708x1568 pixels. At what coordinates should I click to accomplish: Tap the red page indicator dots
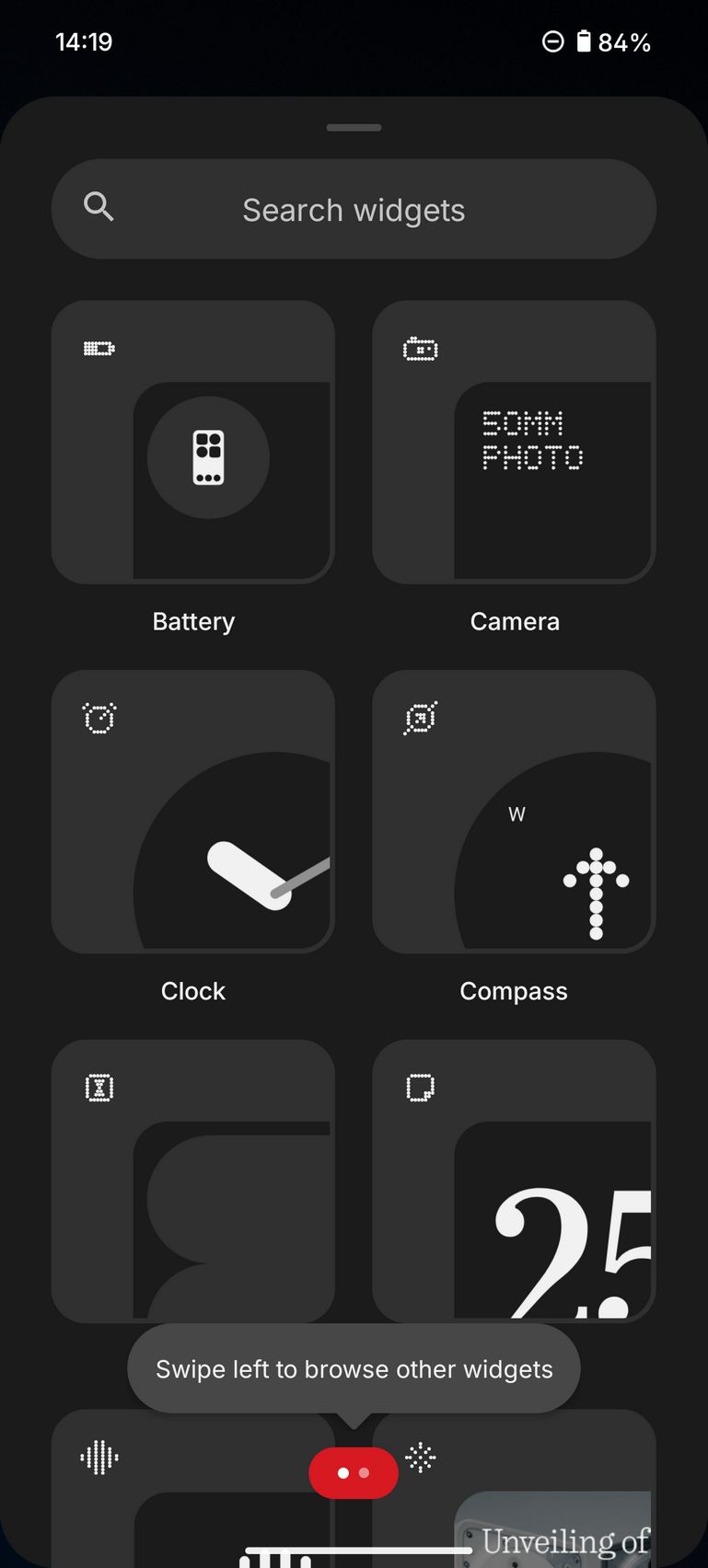[354, 1473]
